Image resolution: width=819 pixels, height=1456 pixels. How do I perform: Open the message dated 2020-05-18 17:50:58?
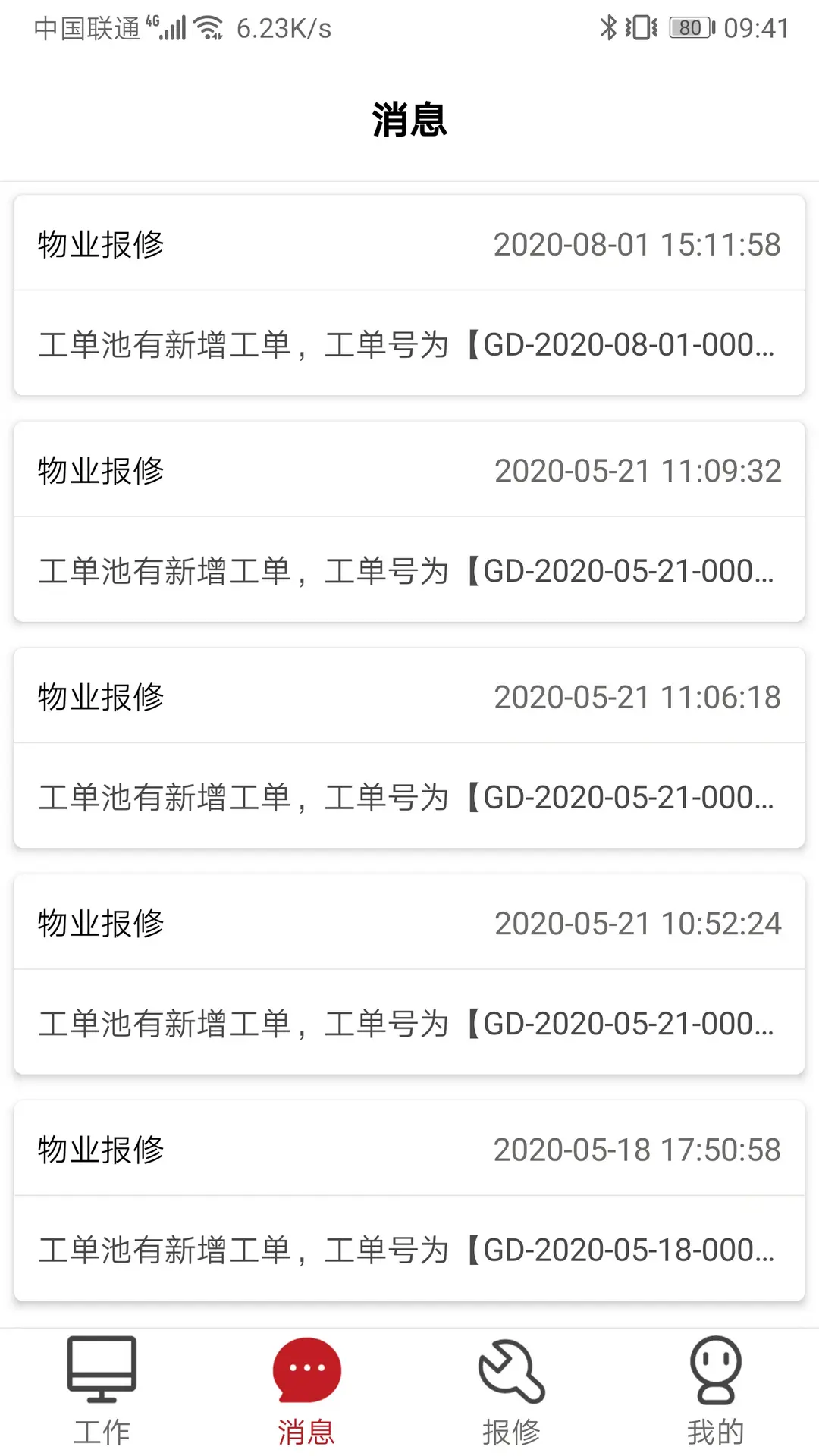coord(409,1200)
